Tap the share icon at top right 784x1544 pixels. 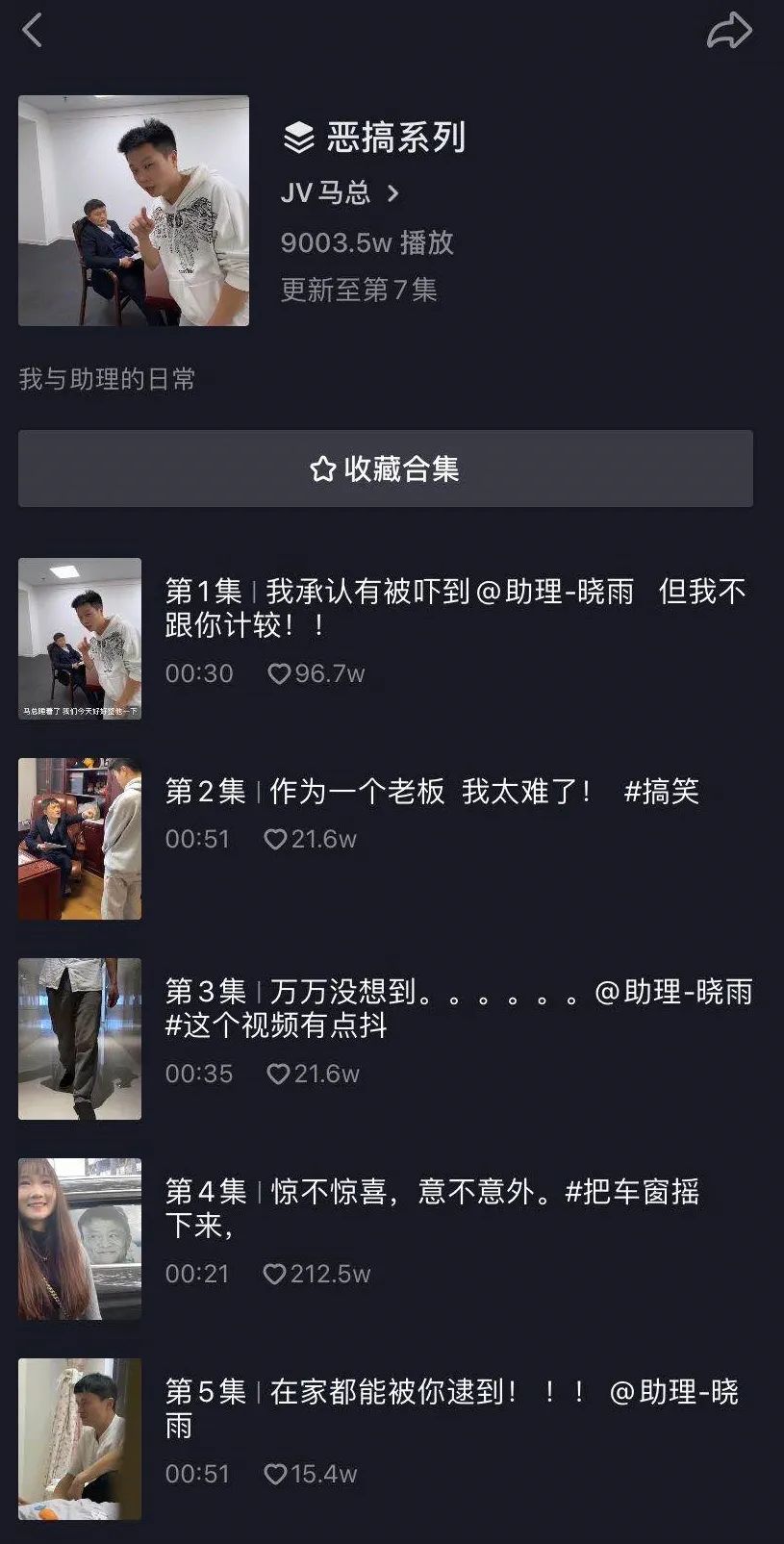click(x=729, y=31)
